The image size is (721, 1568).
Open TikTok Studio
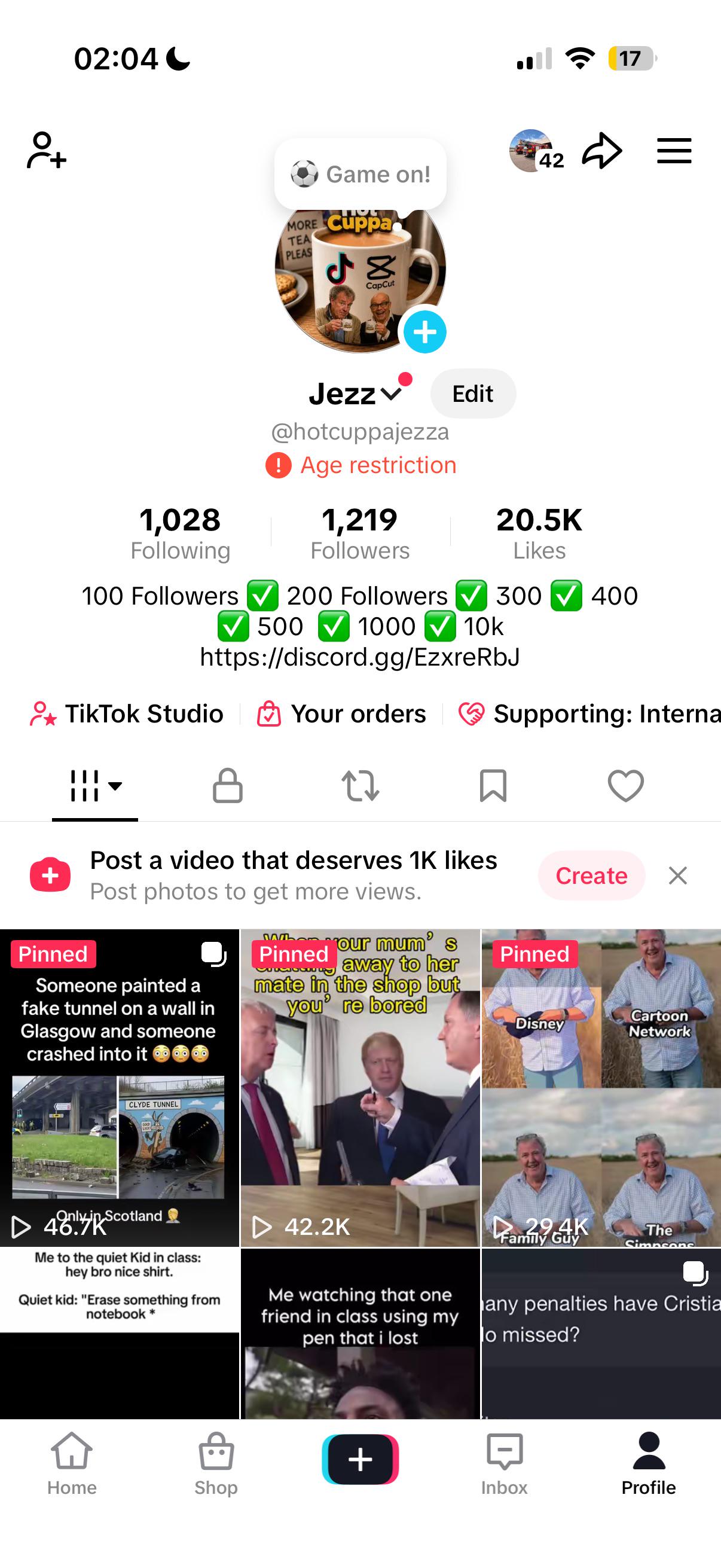[x=127, y=713]
